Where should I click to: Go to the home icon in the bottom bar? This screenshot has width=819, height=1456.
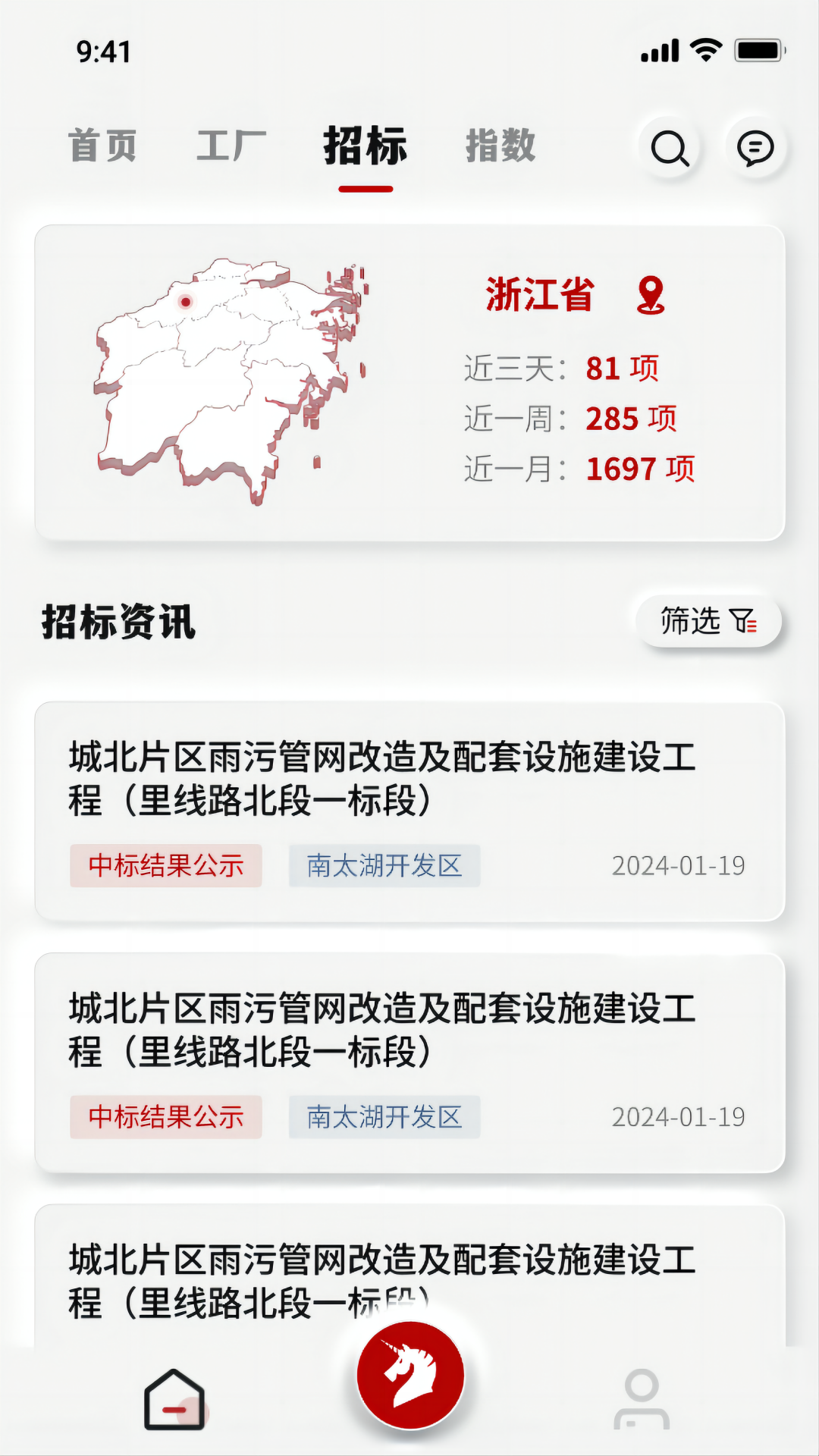click(174, 1400)
